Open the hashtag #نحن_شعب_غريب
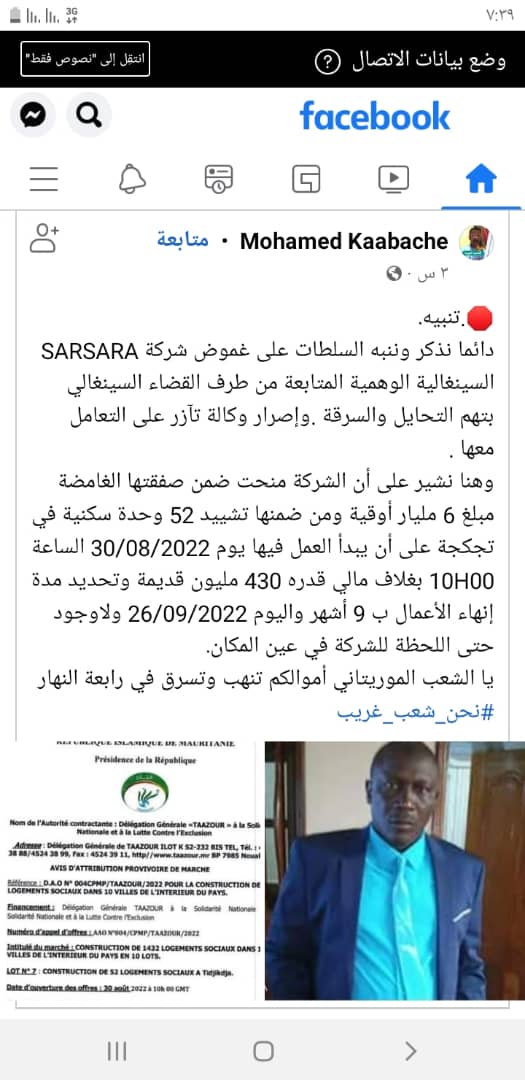Image resolution: width=525 pixels, height=1080 pixels. (415, 714)
